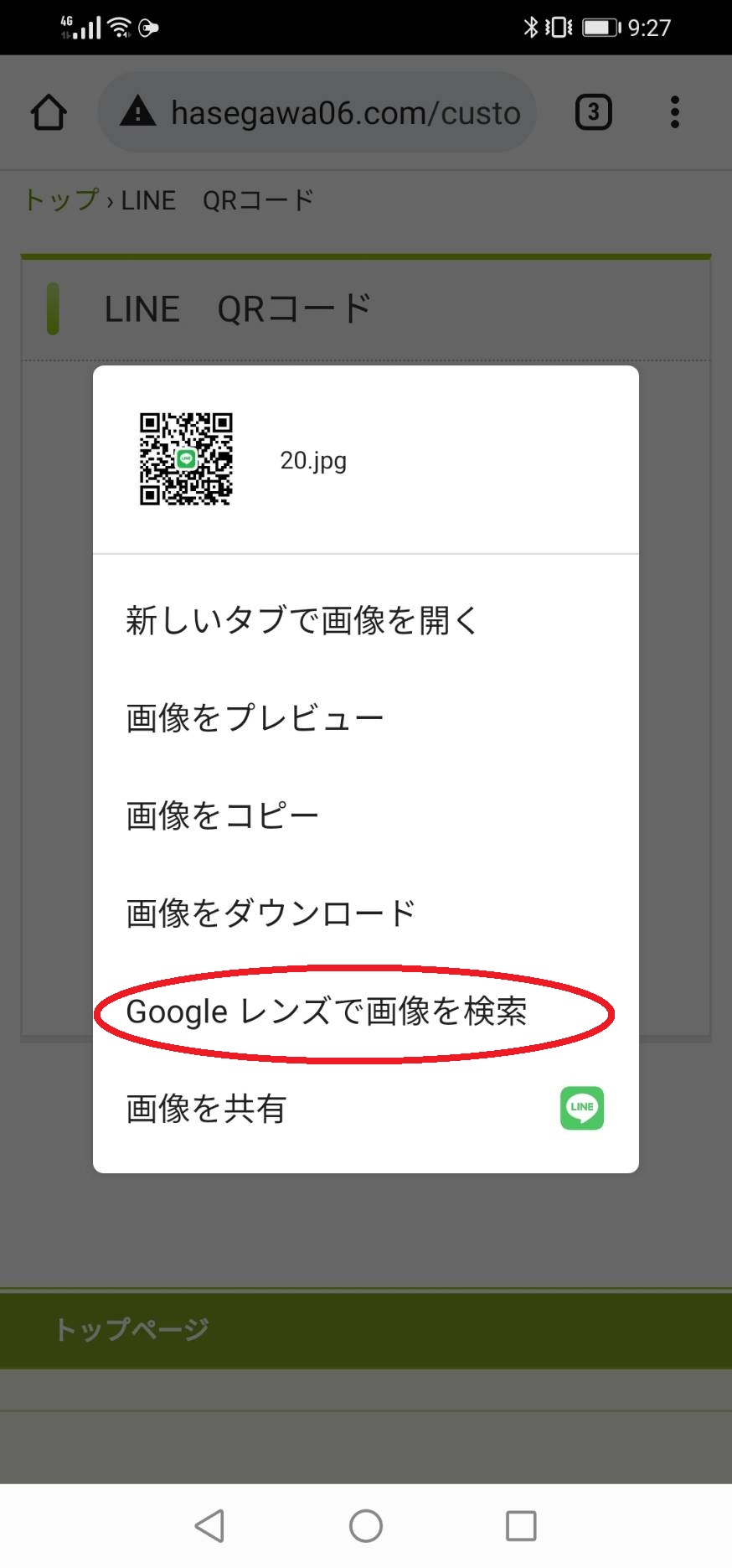Select 画像をプレビュー to preview image
The width and height of the screenshot is (732, 1568).
pyautogui.click(x=365, y=717)
